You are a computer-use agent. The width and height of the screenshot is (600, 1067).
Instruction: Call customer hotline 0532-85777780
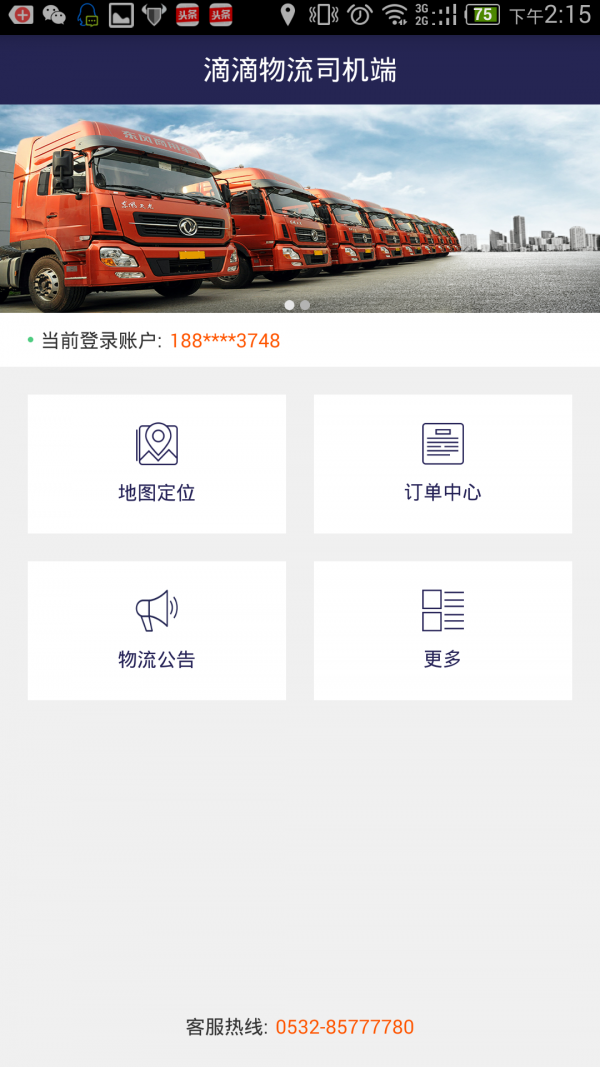[344, 1027]
